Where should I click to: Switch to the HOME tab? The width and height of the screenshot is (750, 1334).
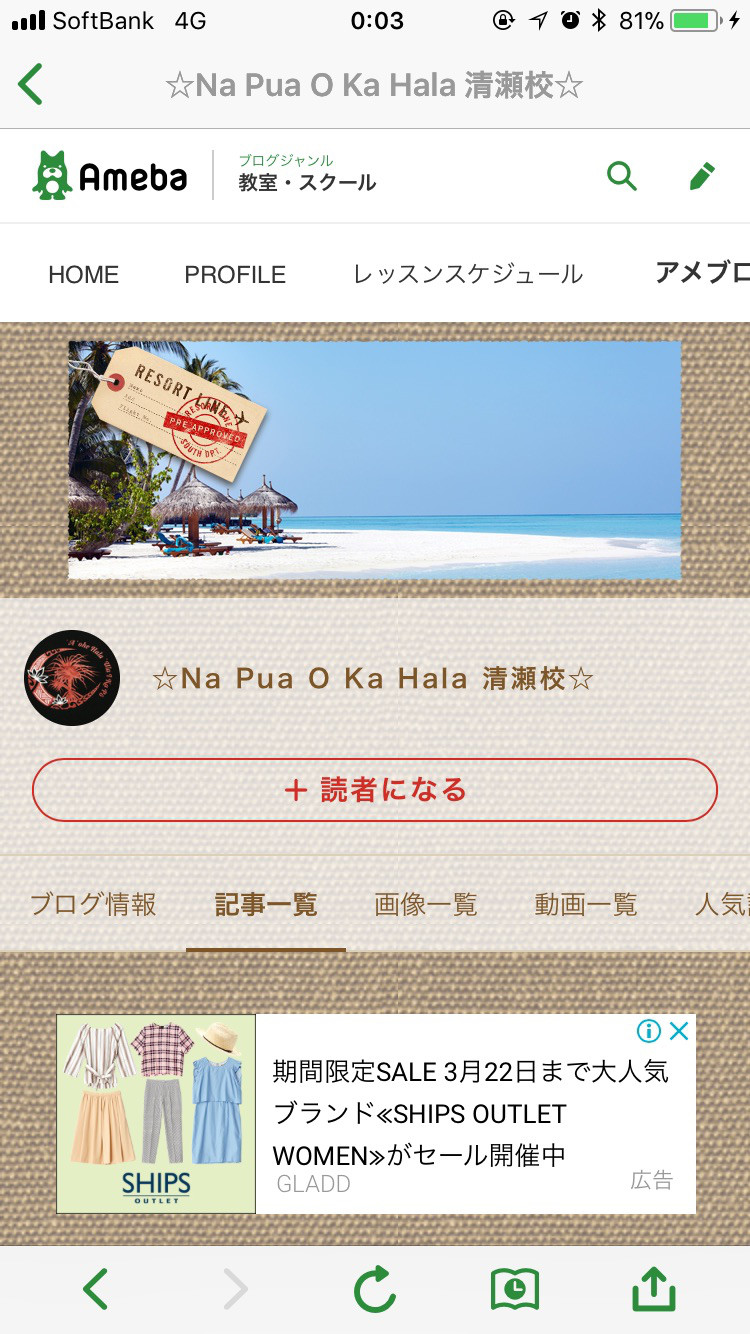point(84,275)
